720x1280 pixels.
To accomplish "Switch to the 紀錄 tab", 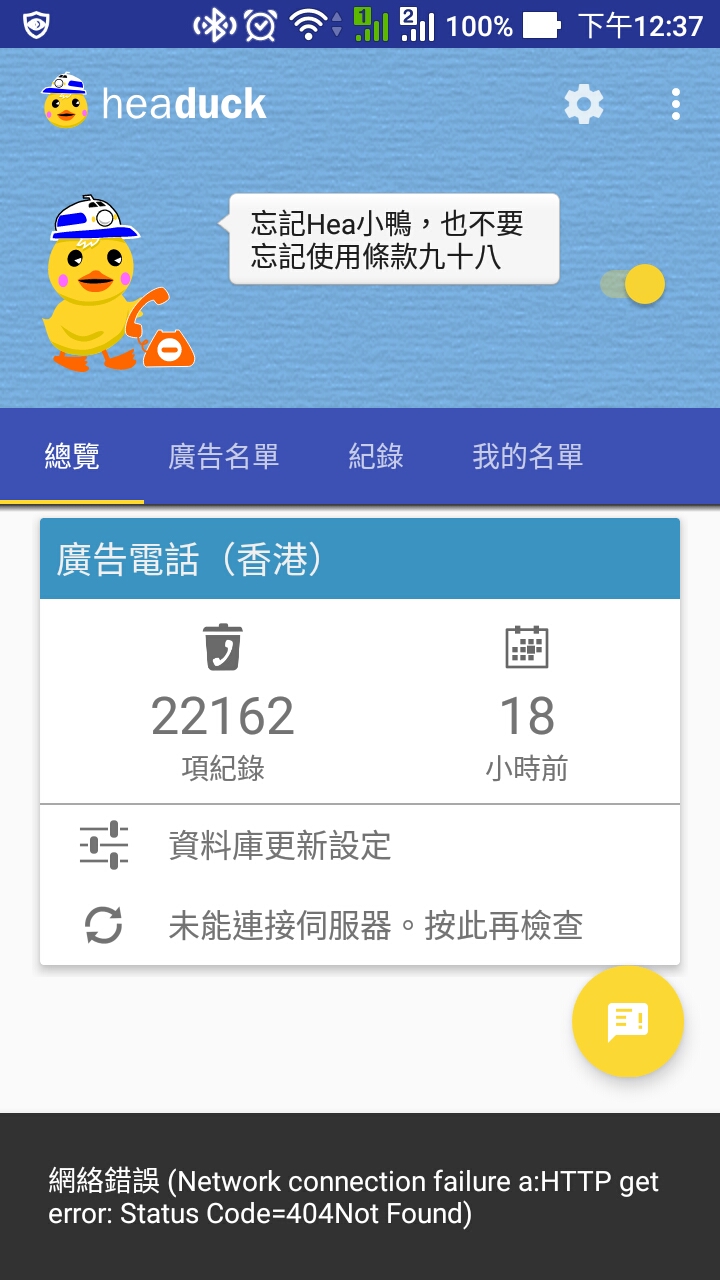I will pos(376,457).
